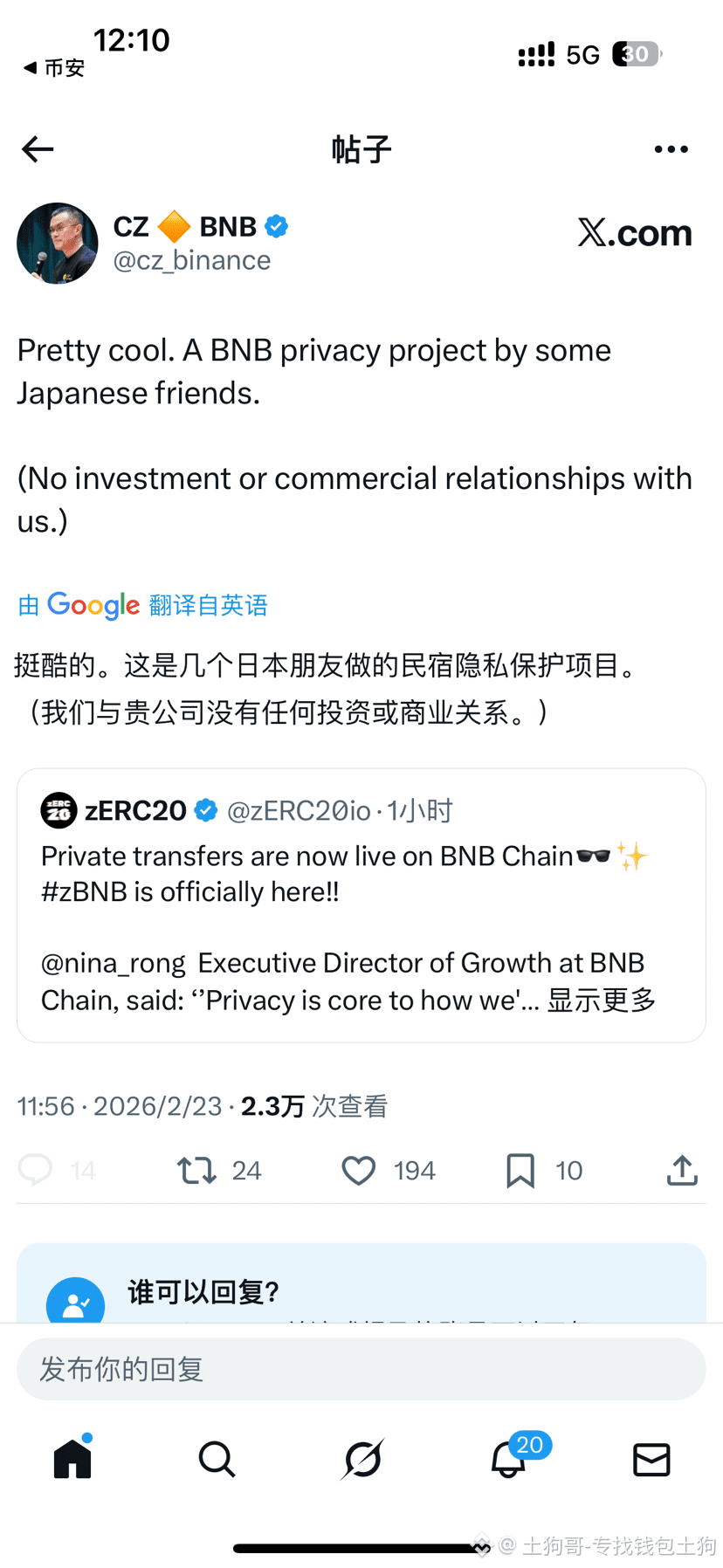Open the reply comment icon

[36, 1170]
